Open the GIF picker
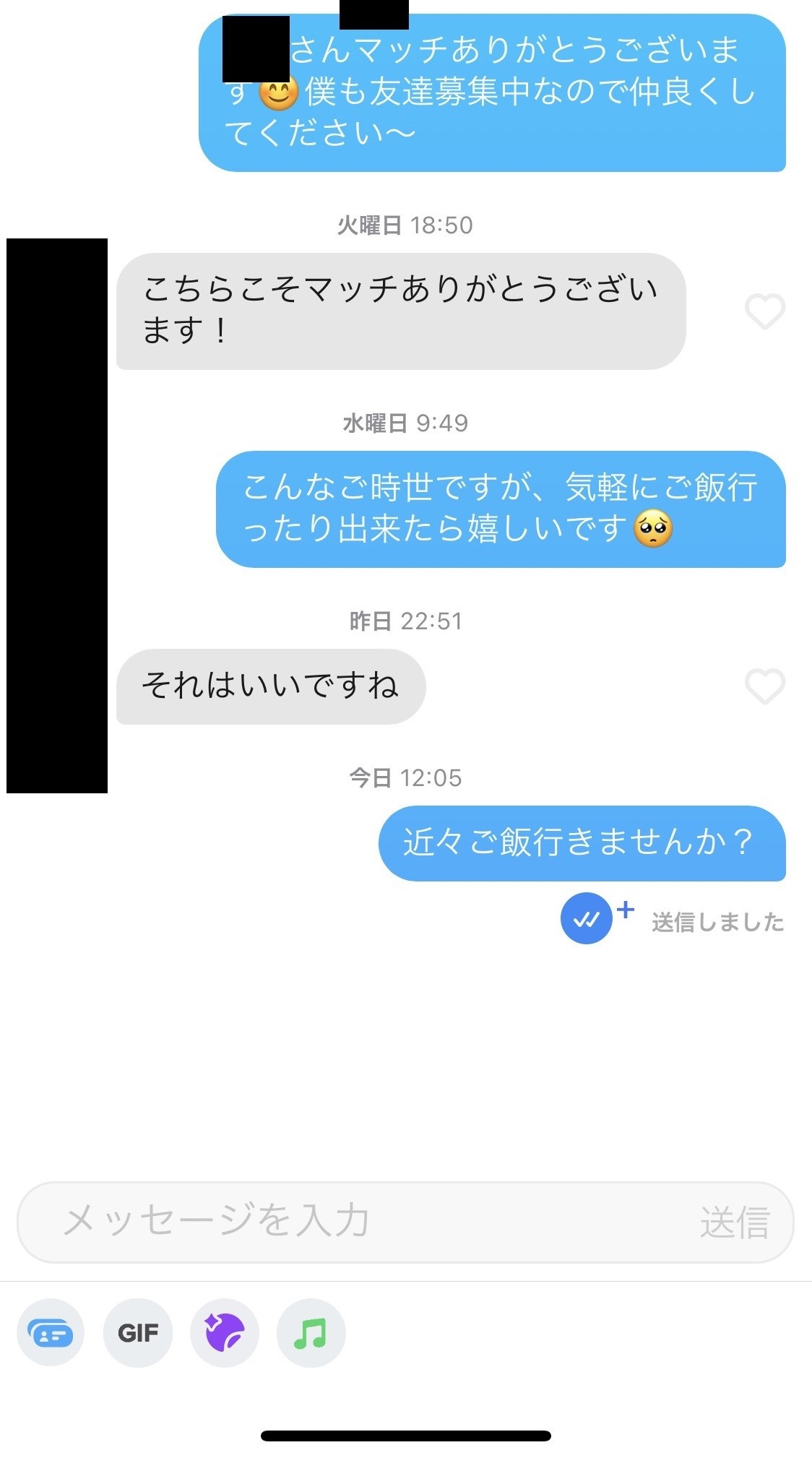This screenshot has width=812, height=1458. tap(138, 1333)
